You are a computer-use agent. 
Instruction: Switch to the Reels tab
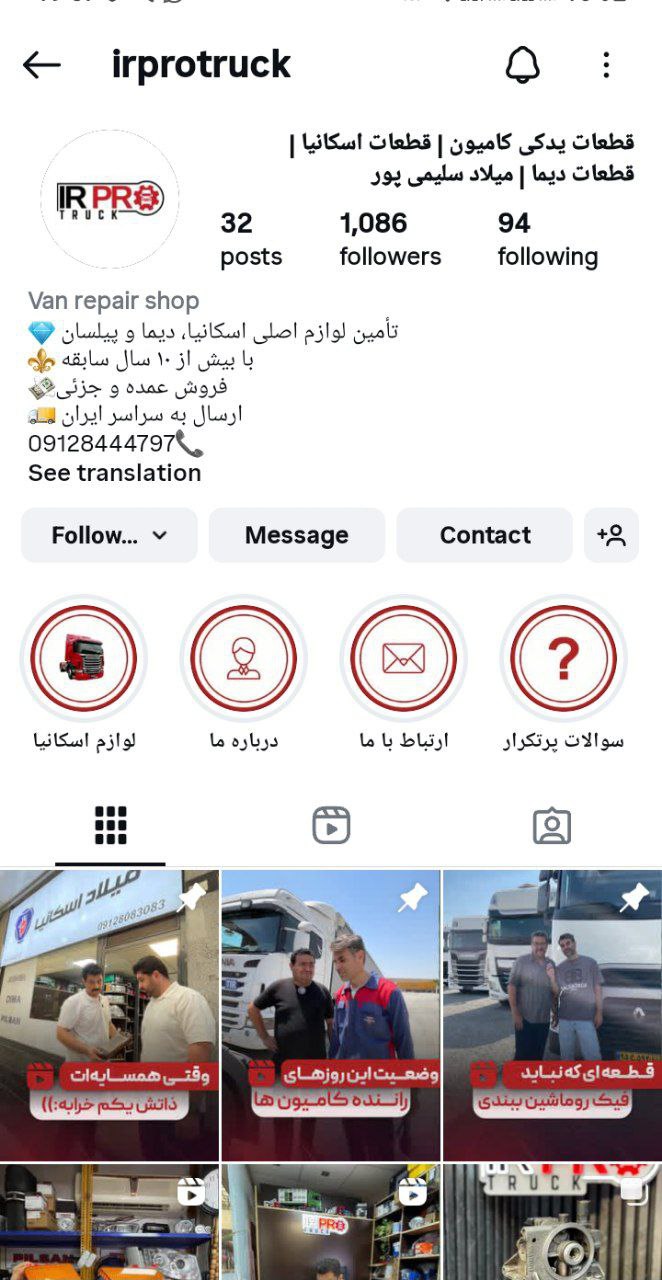pos(331,825)
